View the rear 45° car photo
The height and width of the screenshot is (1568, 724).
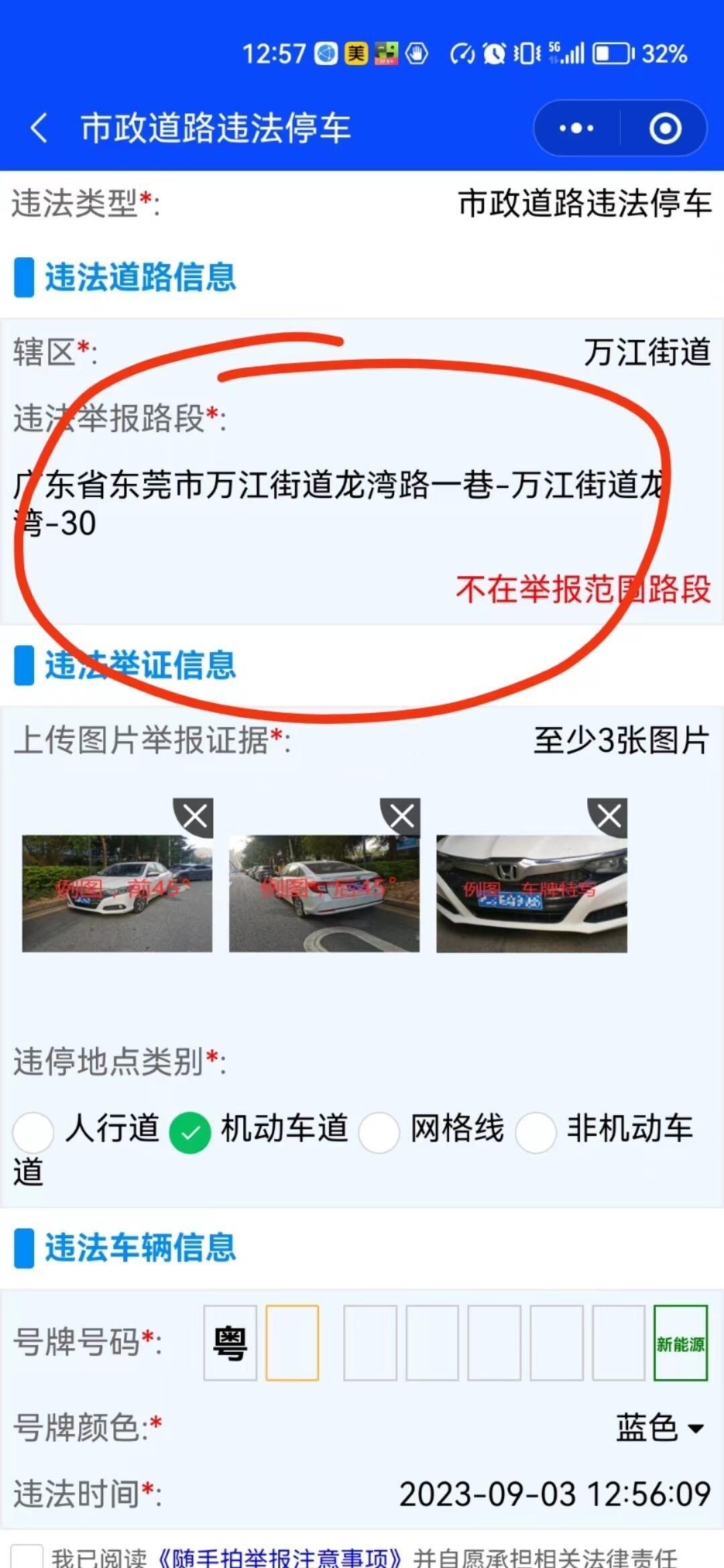click(x=324, y=893)
